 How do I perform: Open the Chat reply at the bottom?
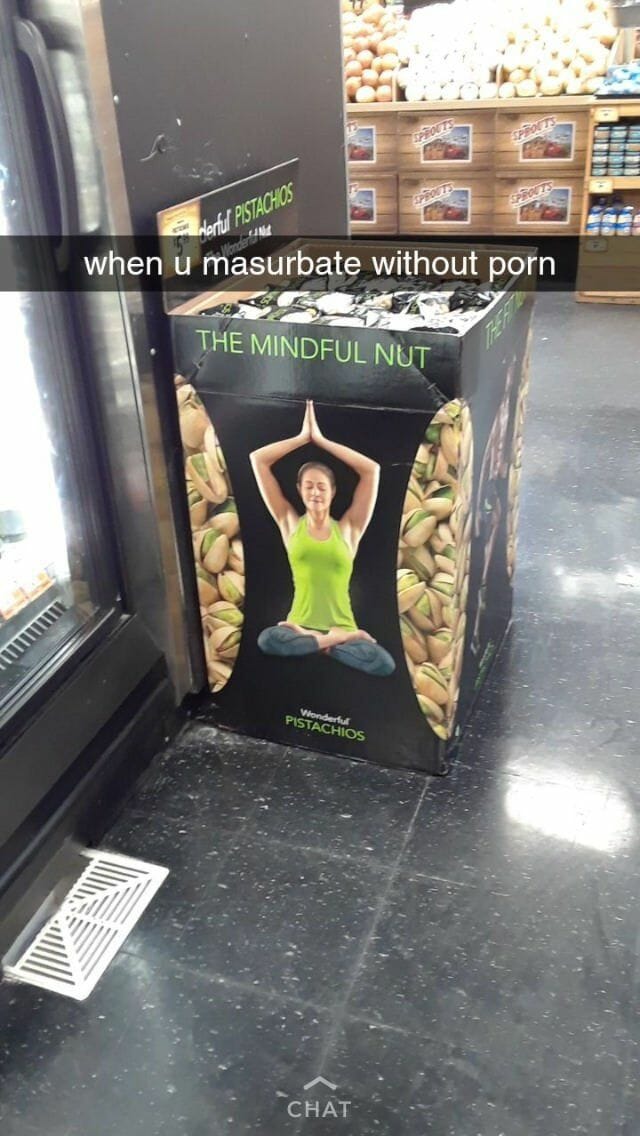click(x=319, y=1100)
